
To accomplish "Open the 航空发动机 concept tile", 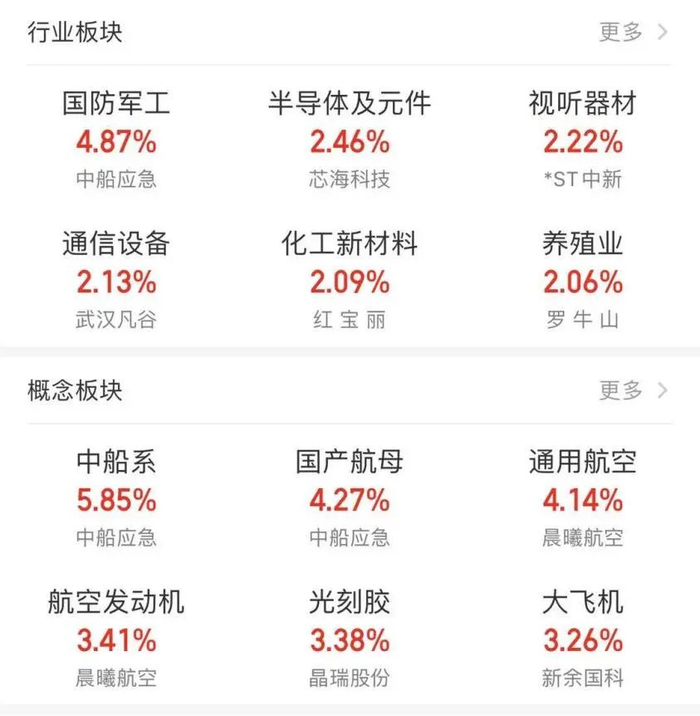I will [116, 638].
